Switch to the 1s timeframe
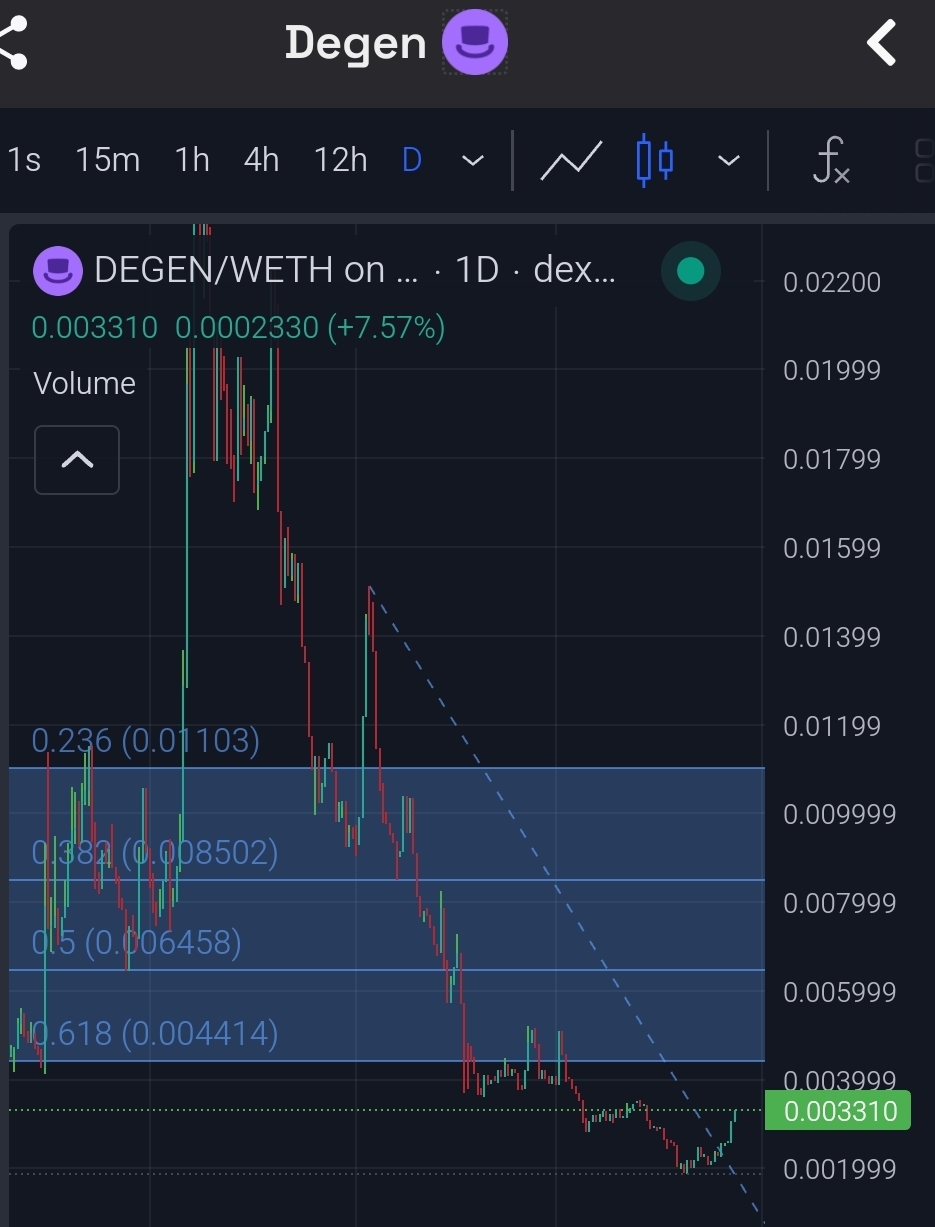This screenshot has height=1227, width=935. pyautogui.click(x=24, y=160)
